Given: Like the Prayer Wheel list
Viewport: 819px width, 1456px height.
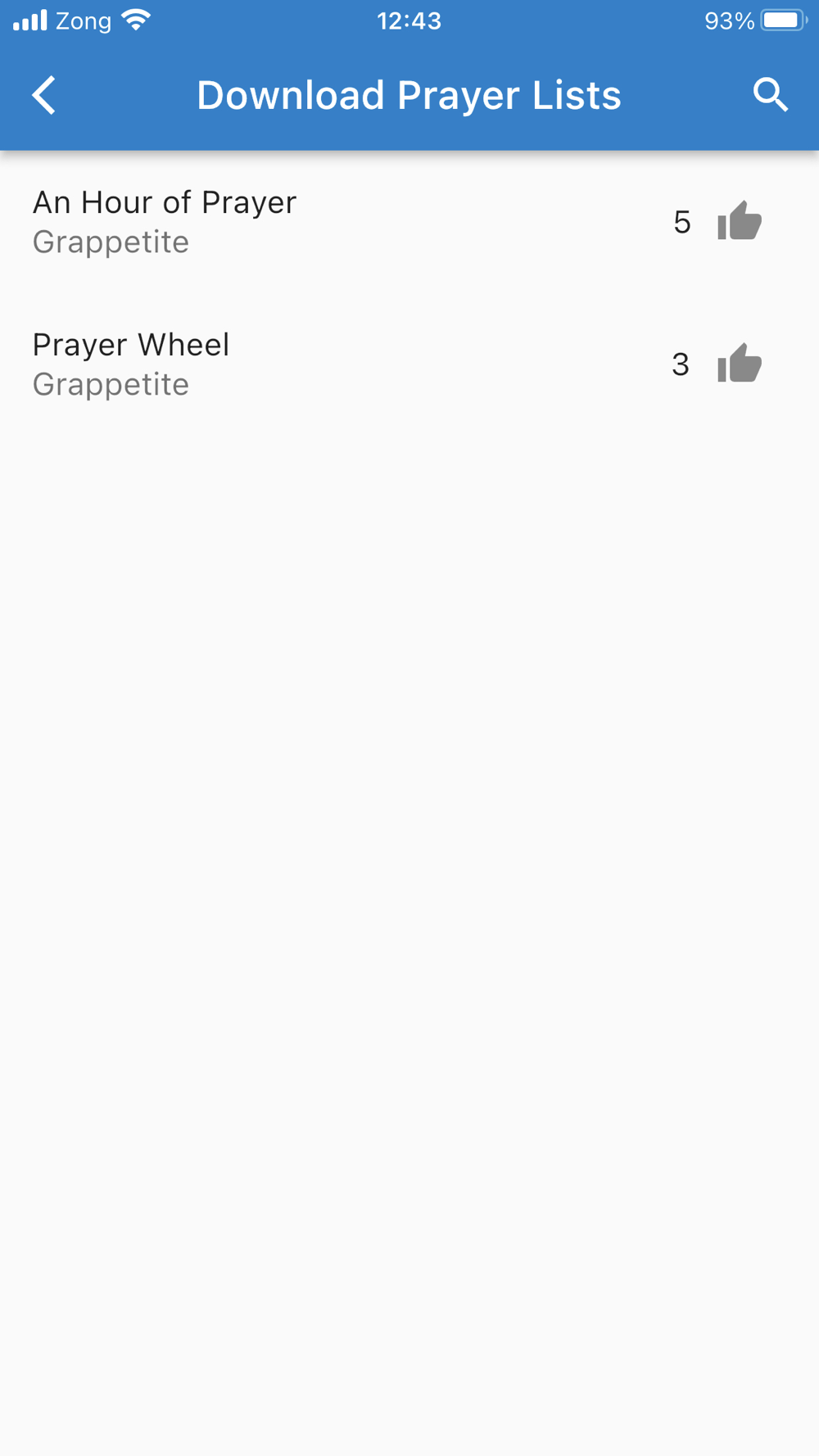Looking at the screenshot, I should [x=740, y=364].
